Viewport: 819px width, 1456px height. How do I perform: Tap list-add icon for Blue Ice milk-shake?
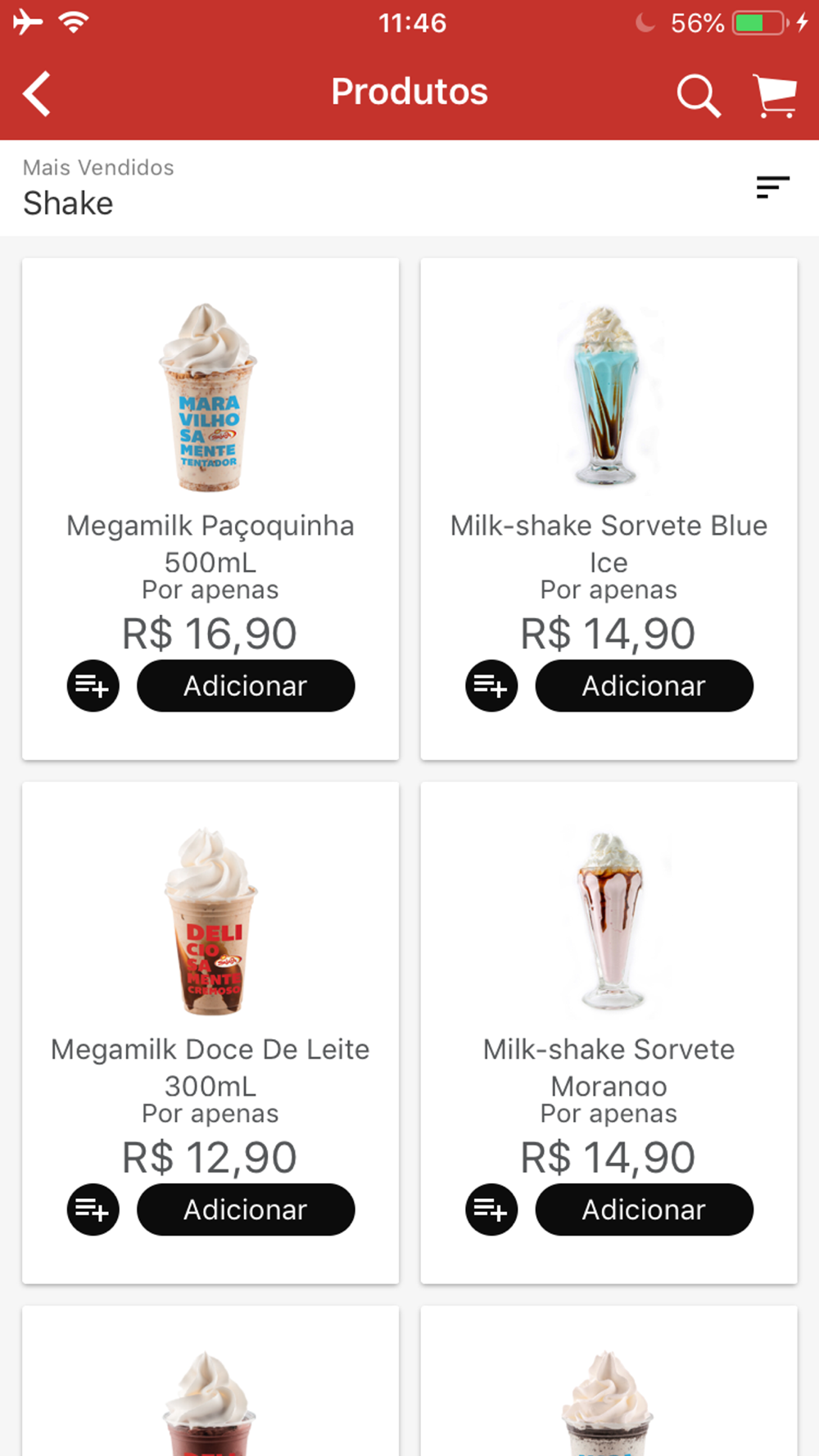(x=491, y=685)
